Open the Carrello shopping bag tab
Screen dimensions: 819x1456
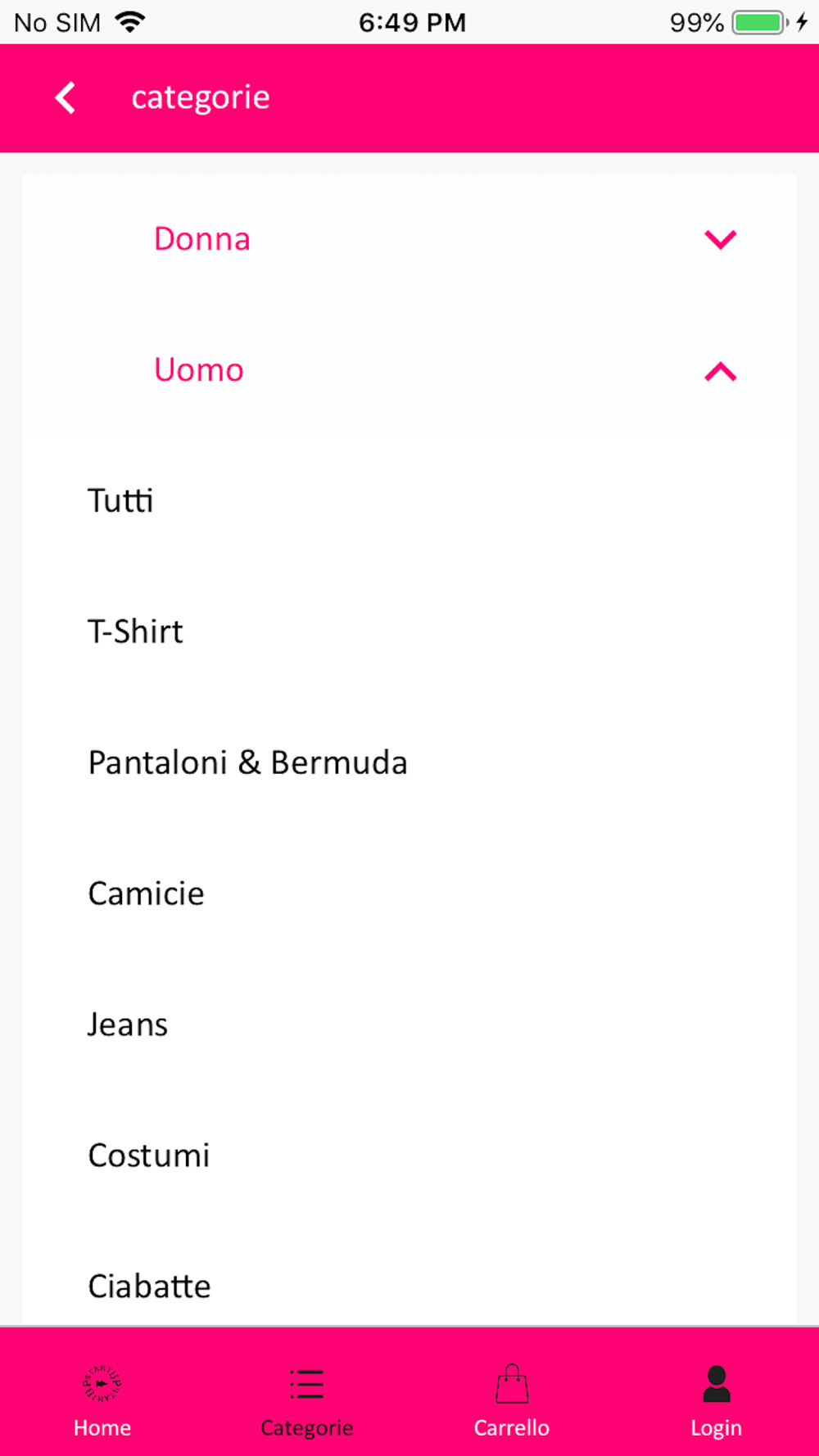click(x=512, y=1400)
